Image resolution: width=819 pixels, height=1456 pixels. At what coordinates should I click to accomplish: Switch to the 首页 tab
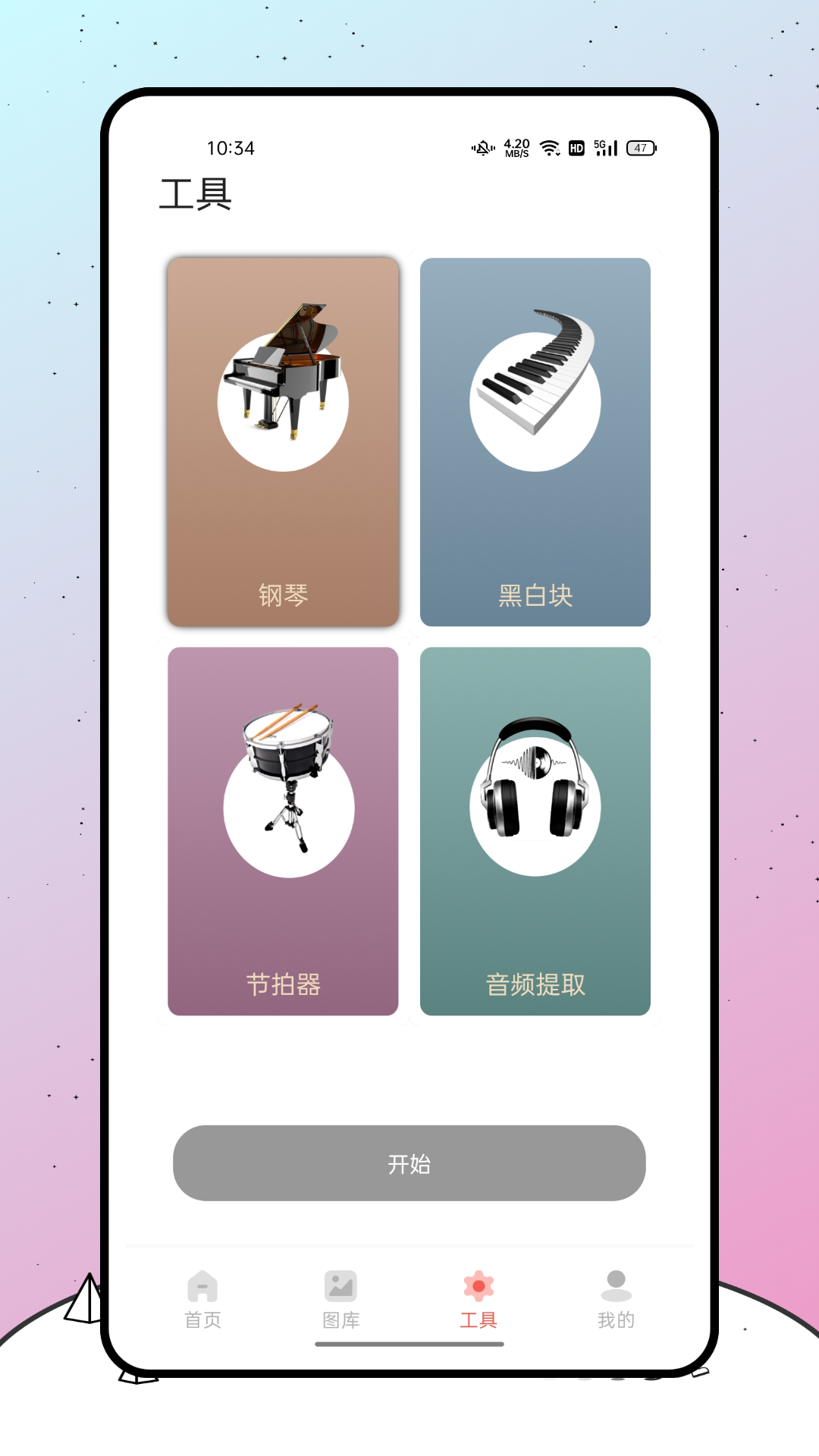coord(202,1297)
